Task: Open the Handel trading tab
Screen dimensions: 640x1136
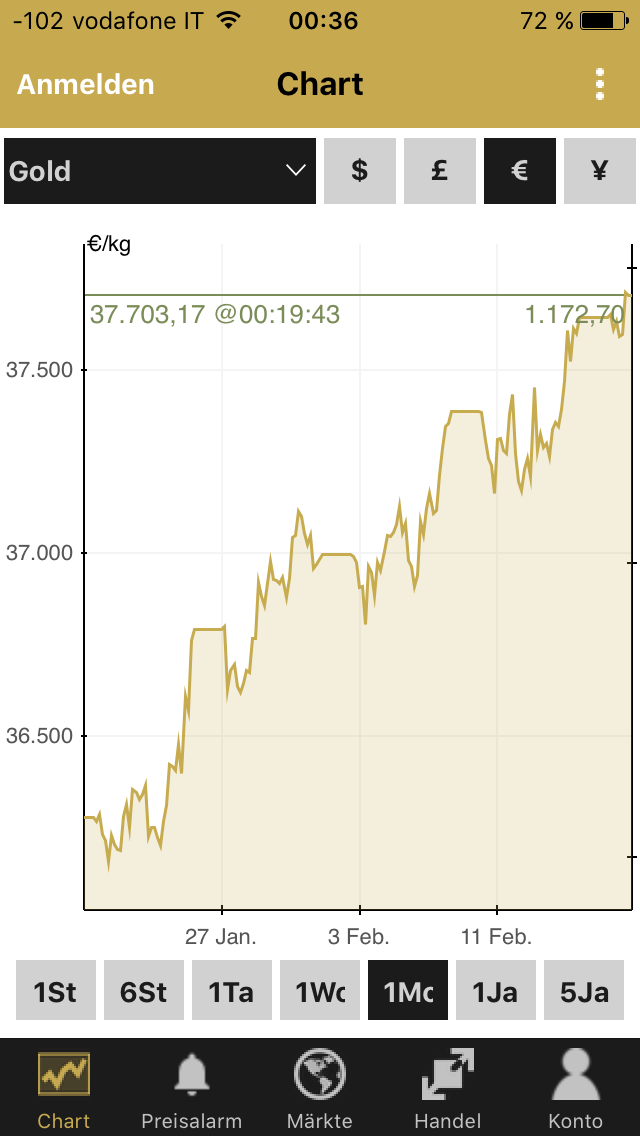Action: tap(448, 1090)
